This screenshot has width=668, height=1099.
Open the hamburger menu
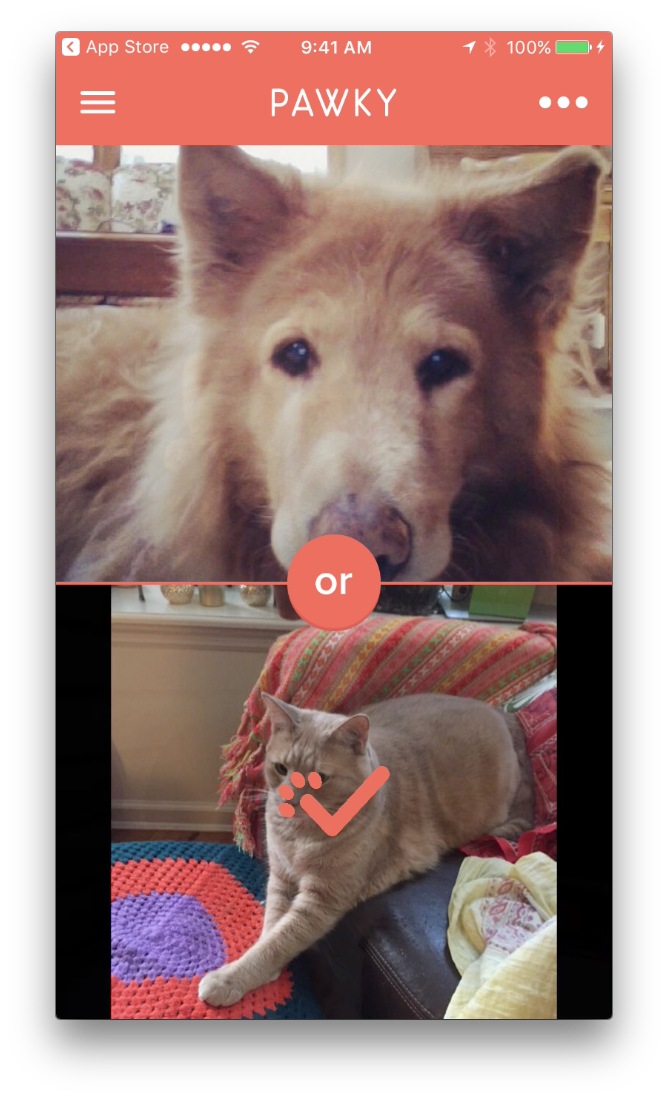tap(97, 102)
